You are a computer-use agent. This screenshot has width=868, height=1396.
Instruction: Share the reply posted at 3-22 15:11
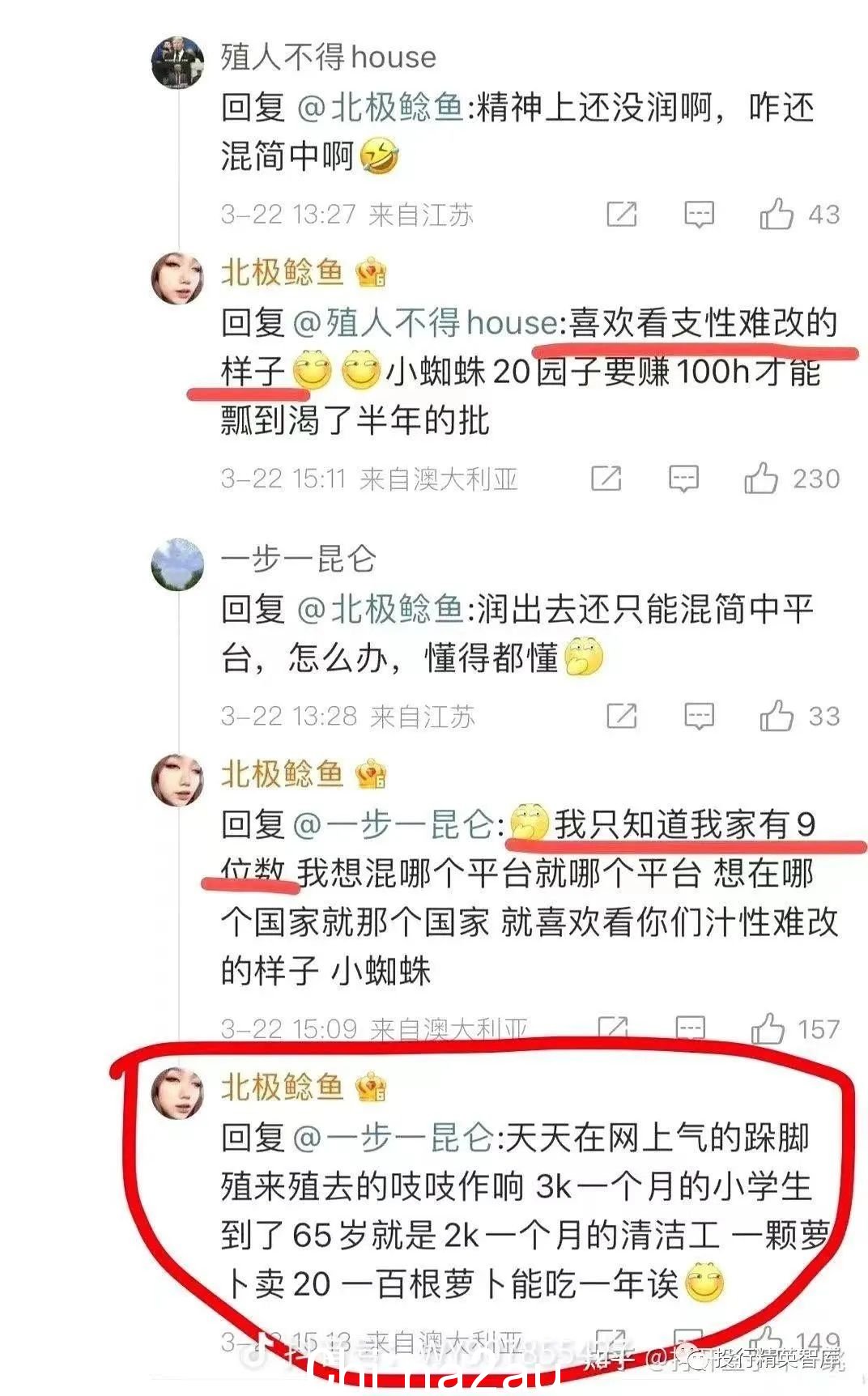tap(606, 479)
